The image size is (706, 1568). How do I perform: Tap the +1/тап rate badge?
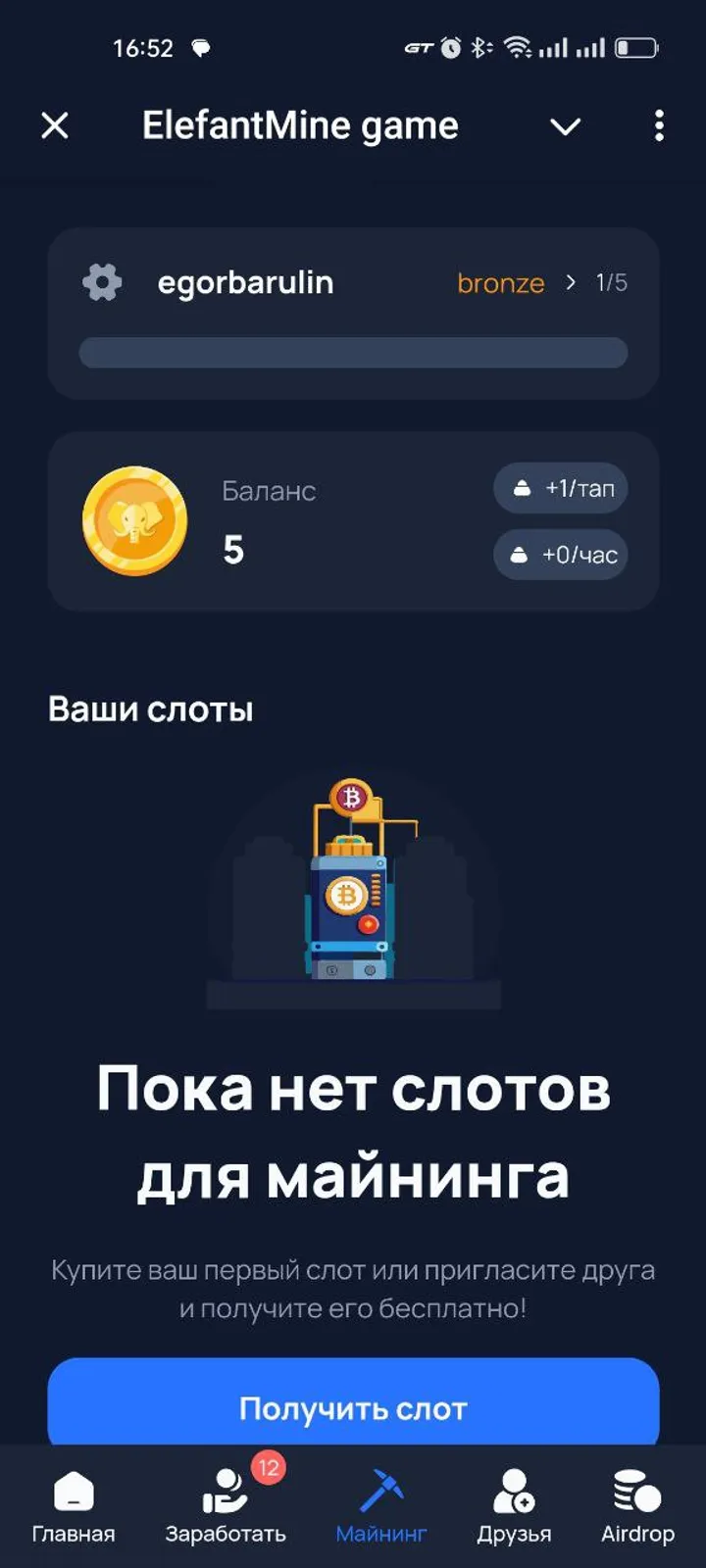click(560, 488)
